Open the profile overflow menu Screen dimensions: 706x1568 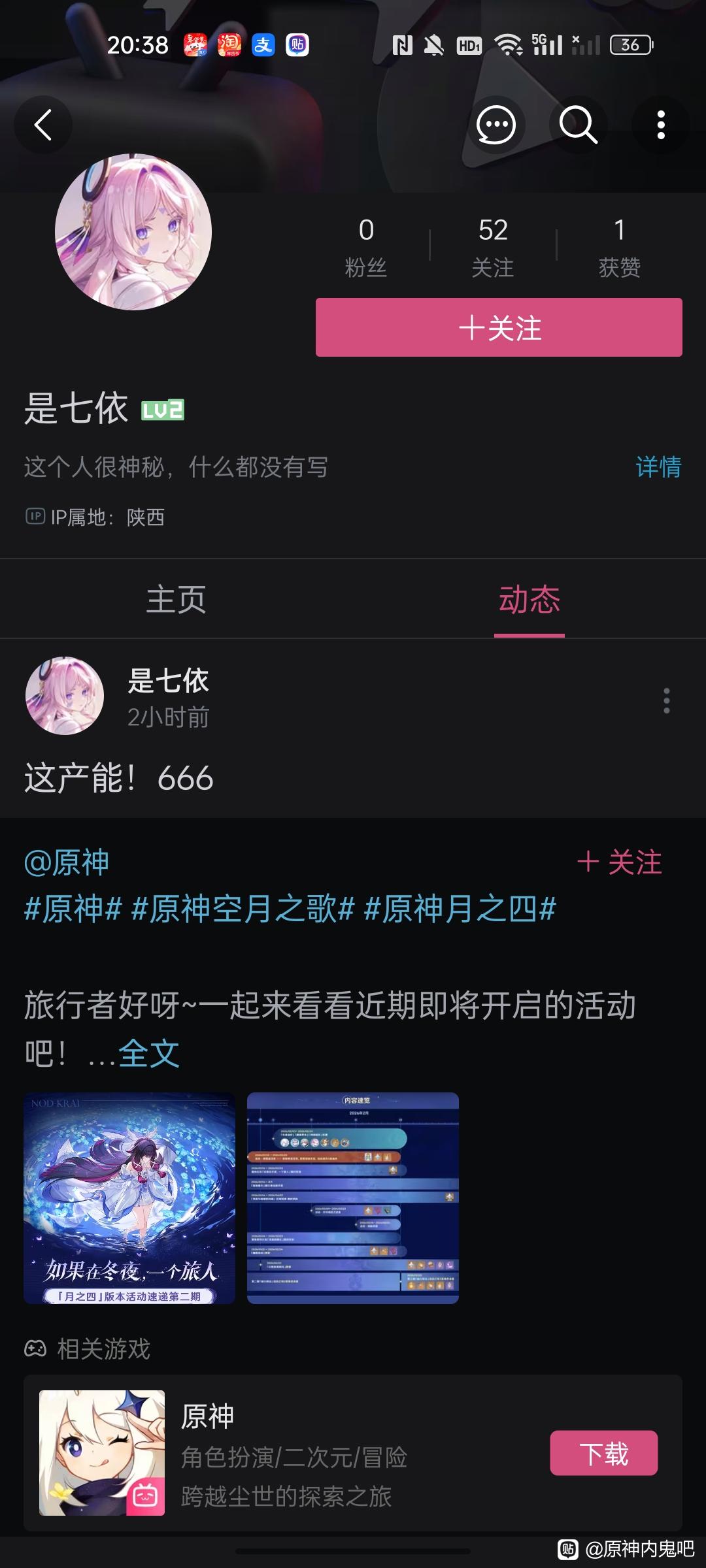coord(661,125)
